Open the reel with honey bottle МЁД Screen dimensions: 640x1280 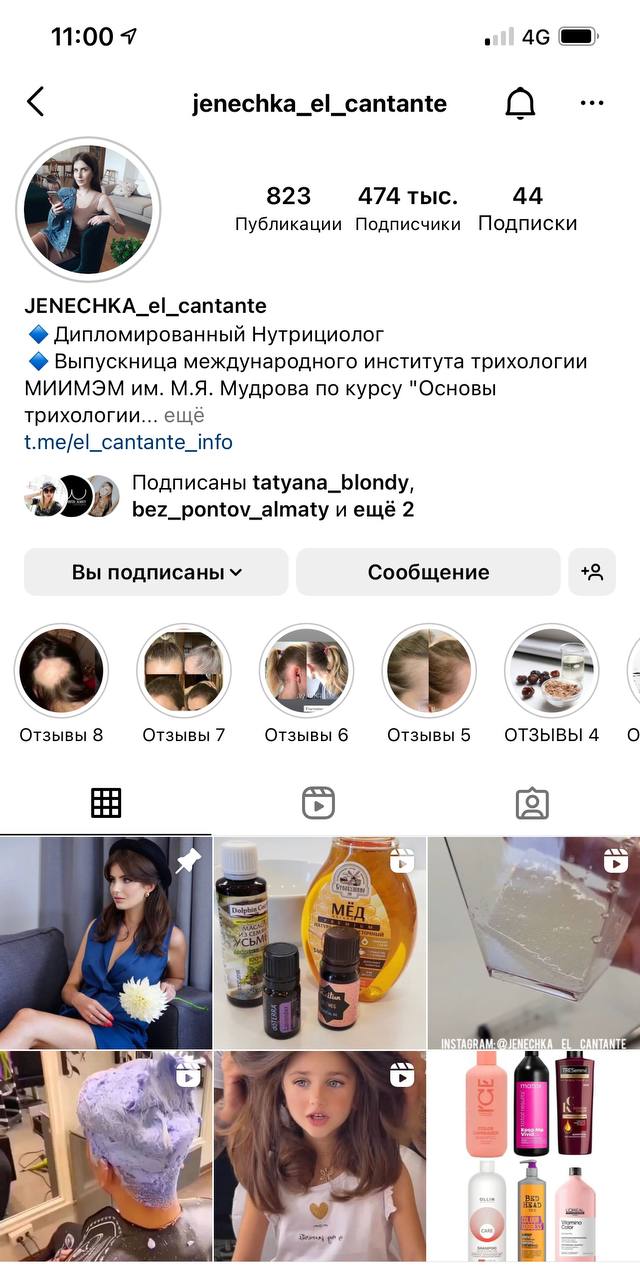coord(320,943)
